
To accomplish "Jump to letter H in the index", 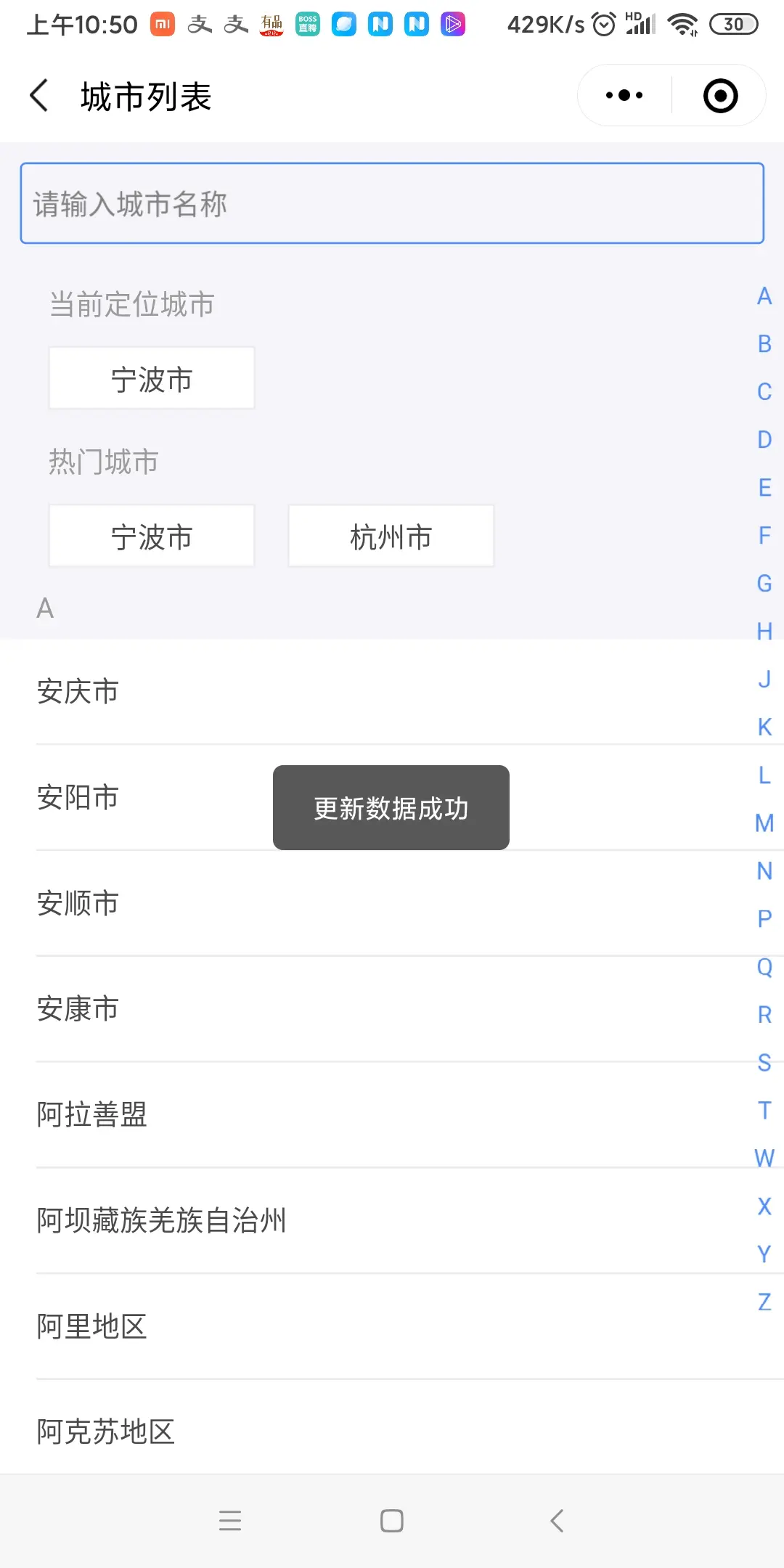I will tap(764, 632).
